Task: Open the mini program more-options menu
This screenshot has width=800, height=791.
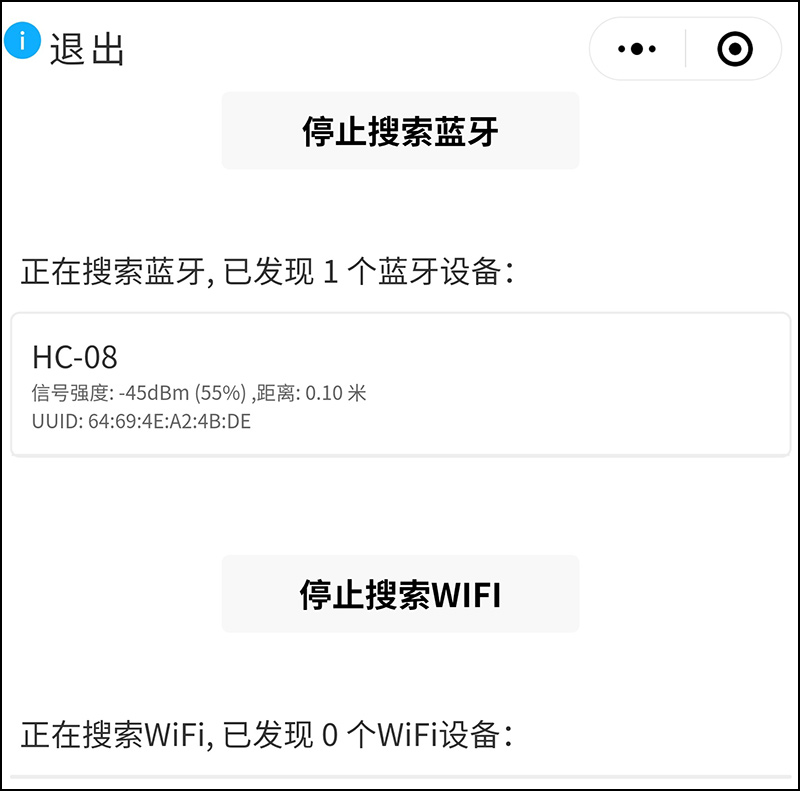Action: point(637,48)
